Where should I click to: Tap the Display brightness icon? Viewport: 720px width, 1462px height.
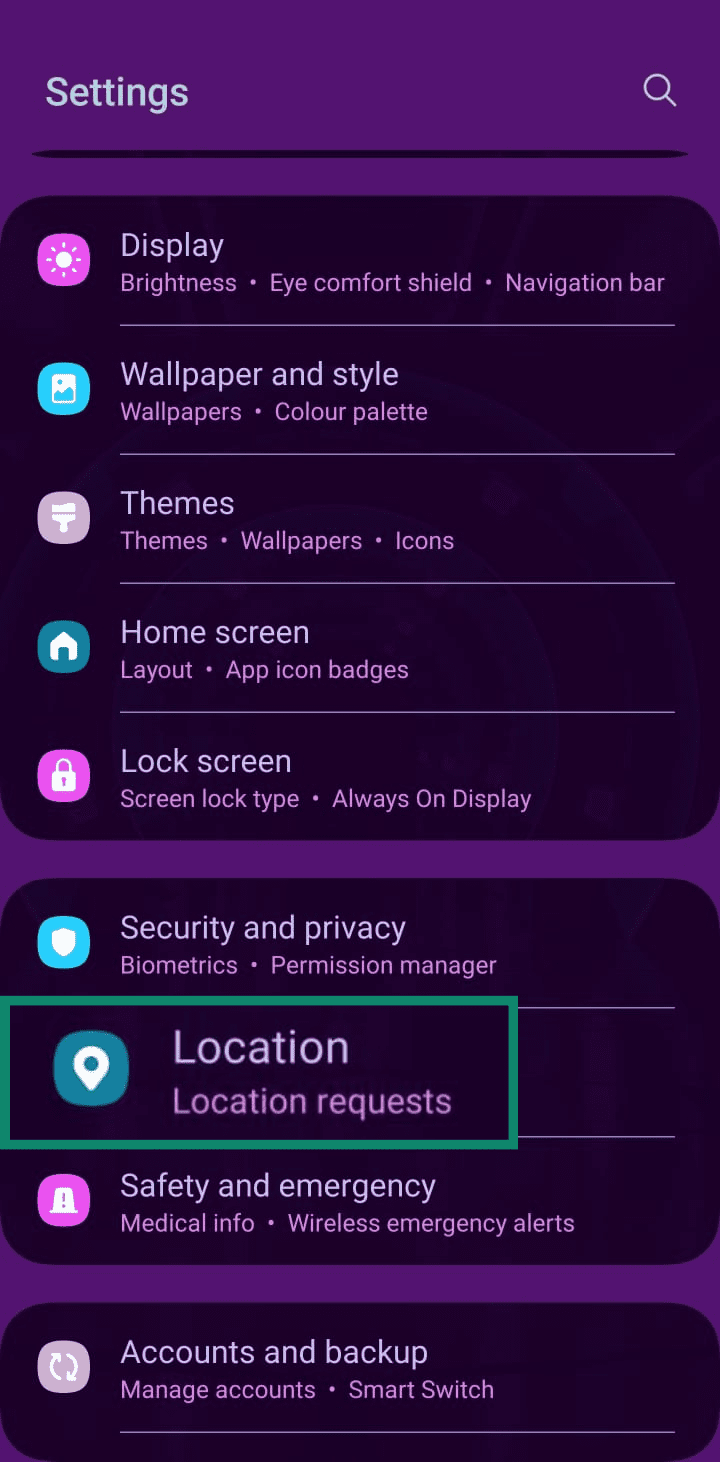point(63,260)
